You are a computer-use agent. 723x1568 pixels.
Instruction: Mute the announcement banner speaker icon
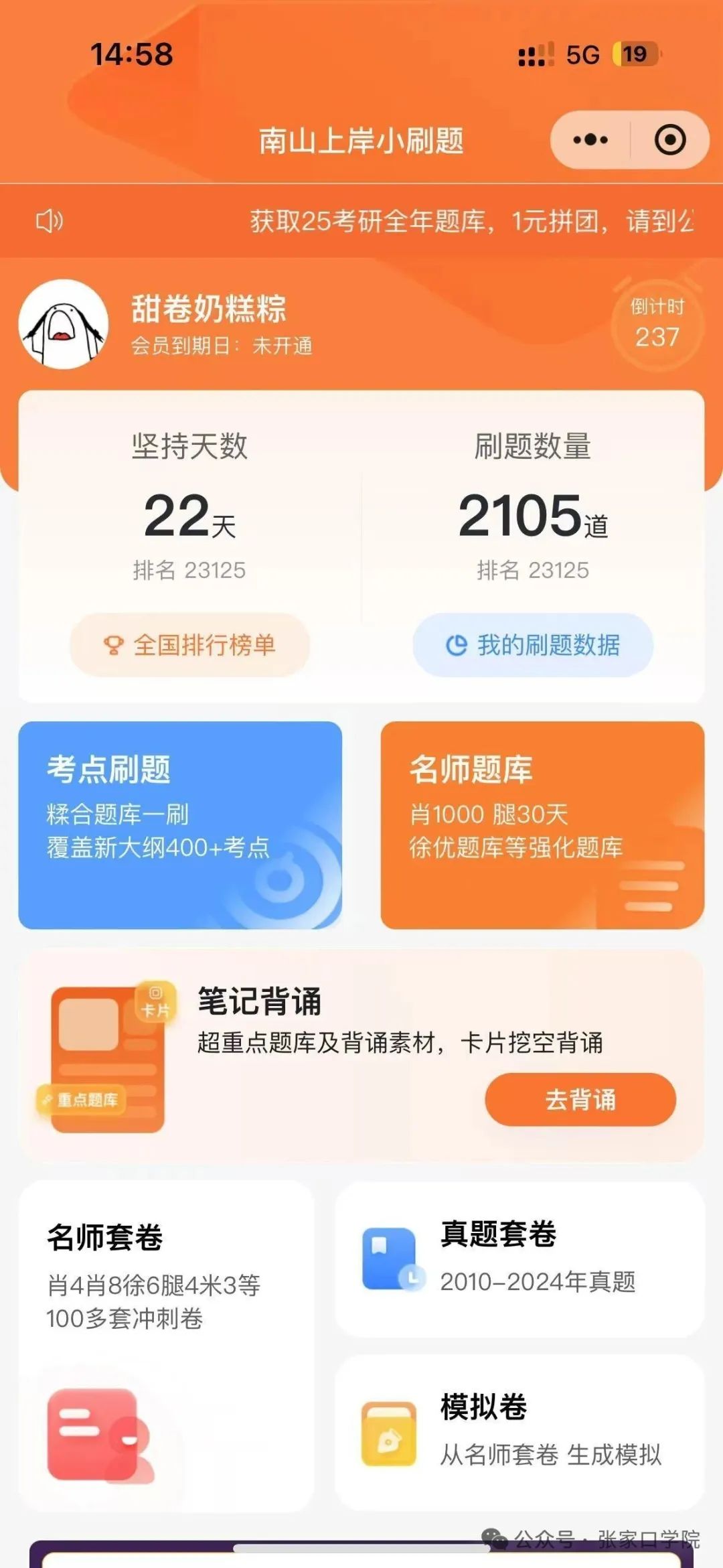click(50, 221)
